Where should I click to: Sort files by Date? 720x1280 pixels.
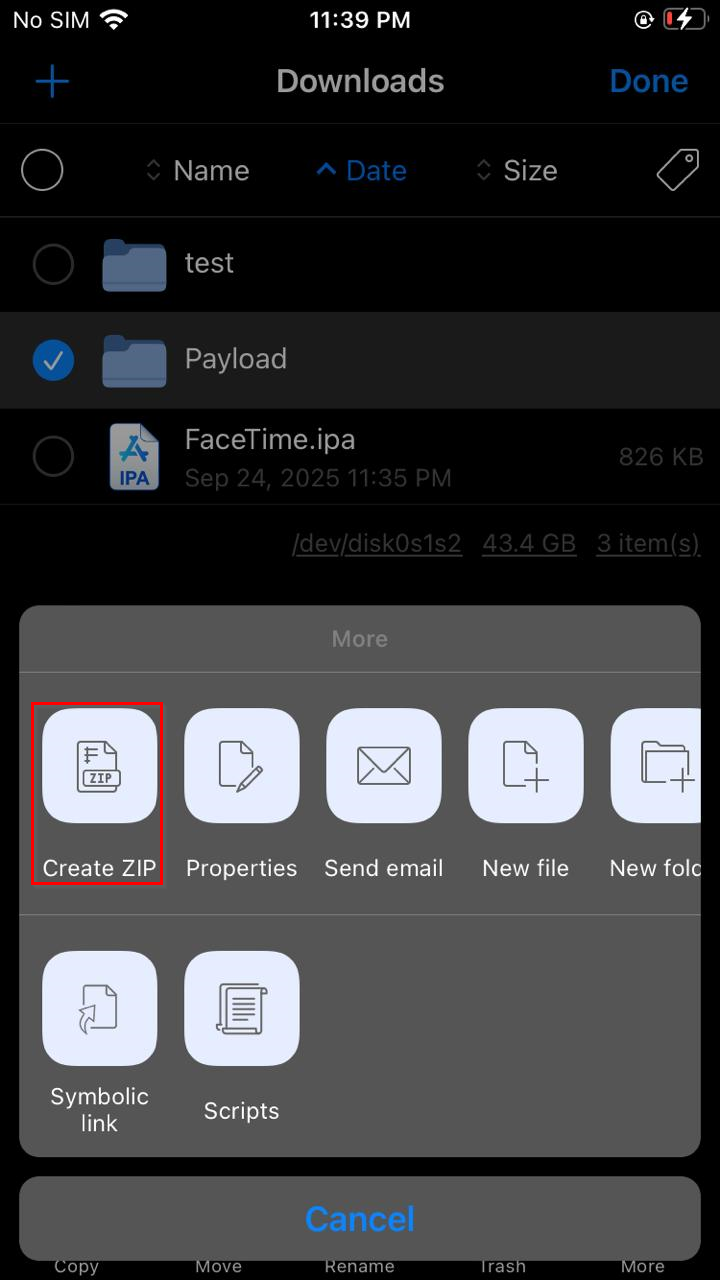[361, 171]
